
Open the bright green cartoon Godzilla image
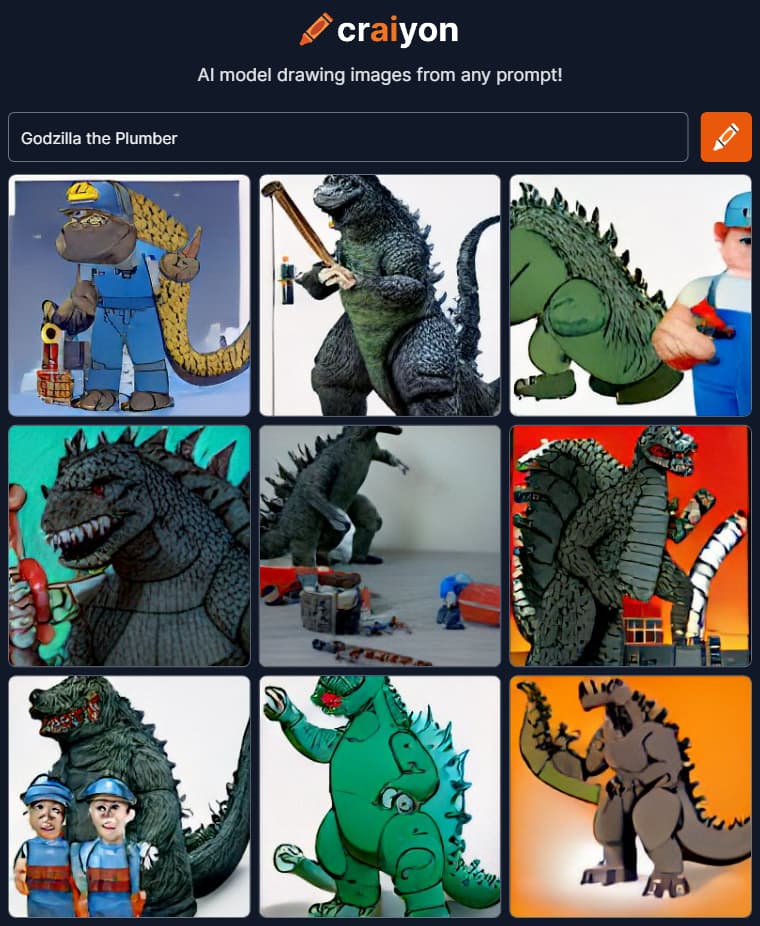(380, 796)
